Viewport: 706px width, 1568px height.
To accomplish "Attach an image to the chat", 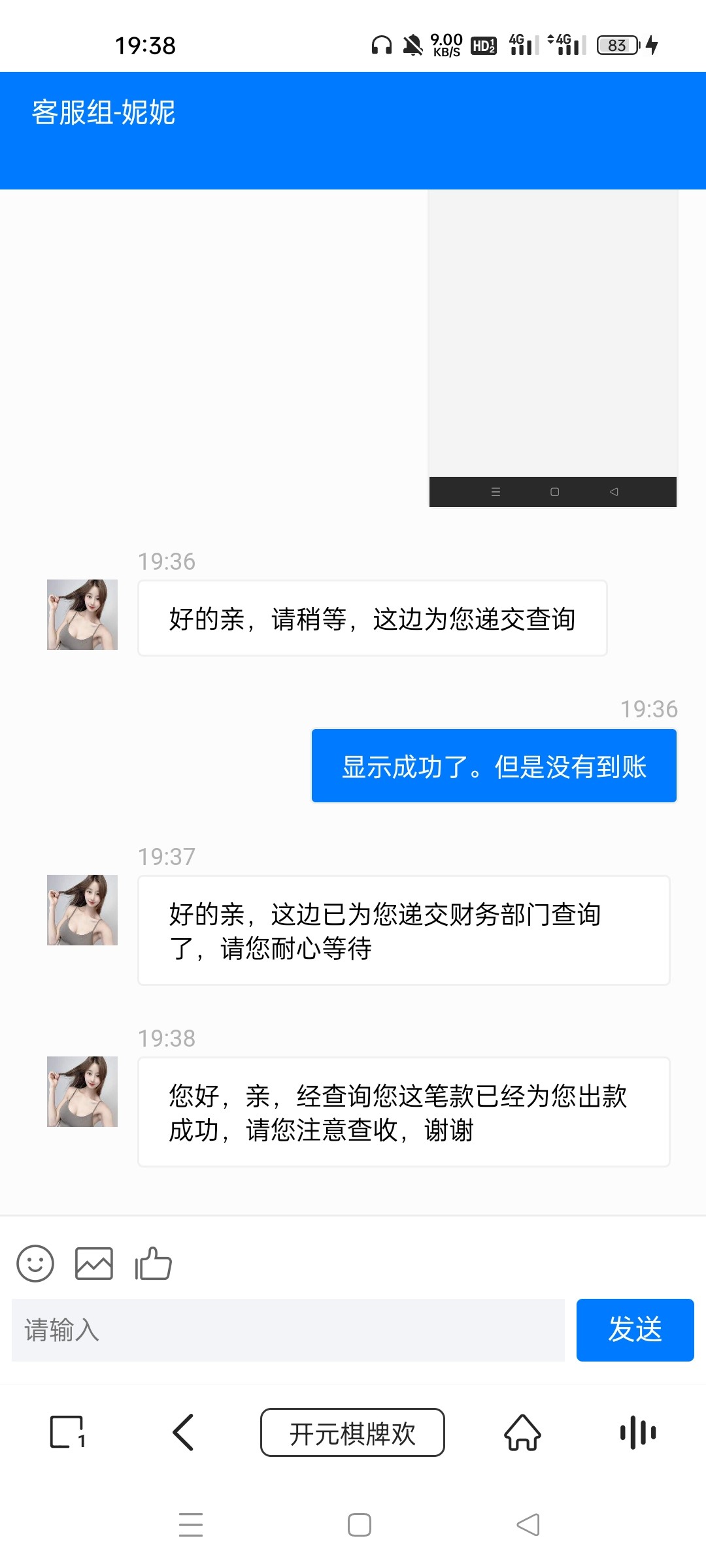I will pos(94,1263).
